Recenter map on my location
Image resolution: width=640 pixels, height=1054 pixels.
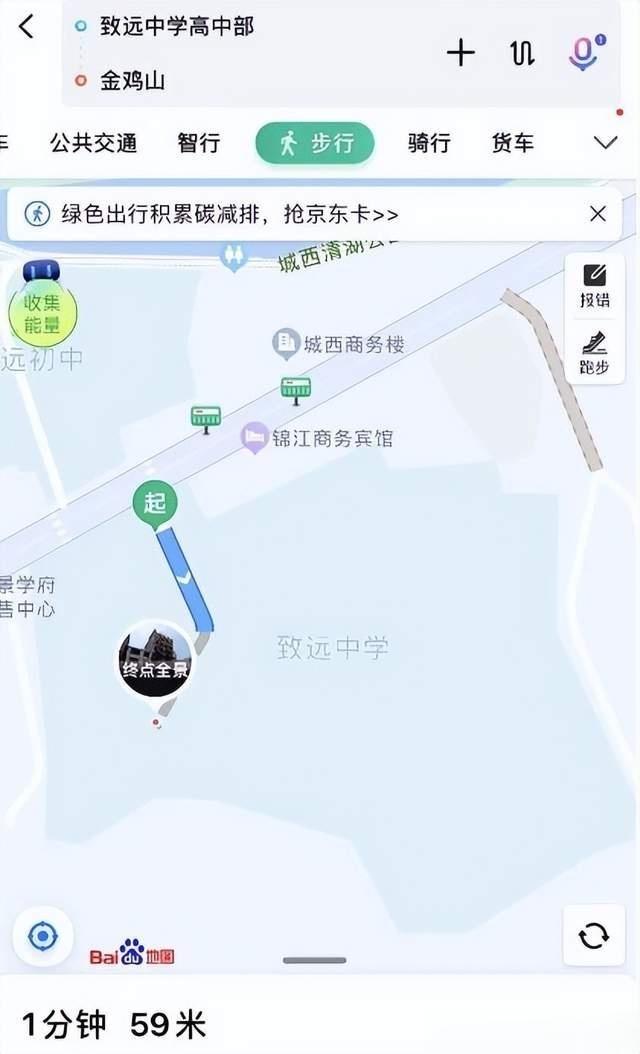[44, 936]
